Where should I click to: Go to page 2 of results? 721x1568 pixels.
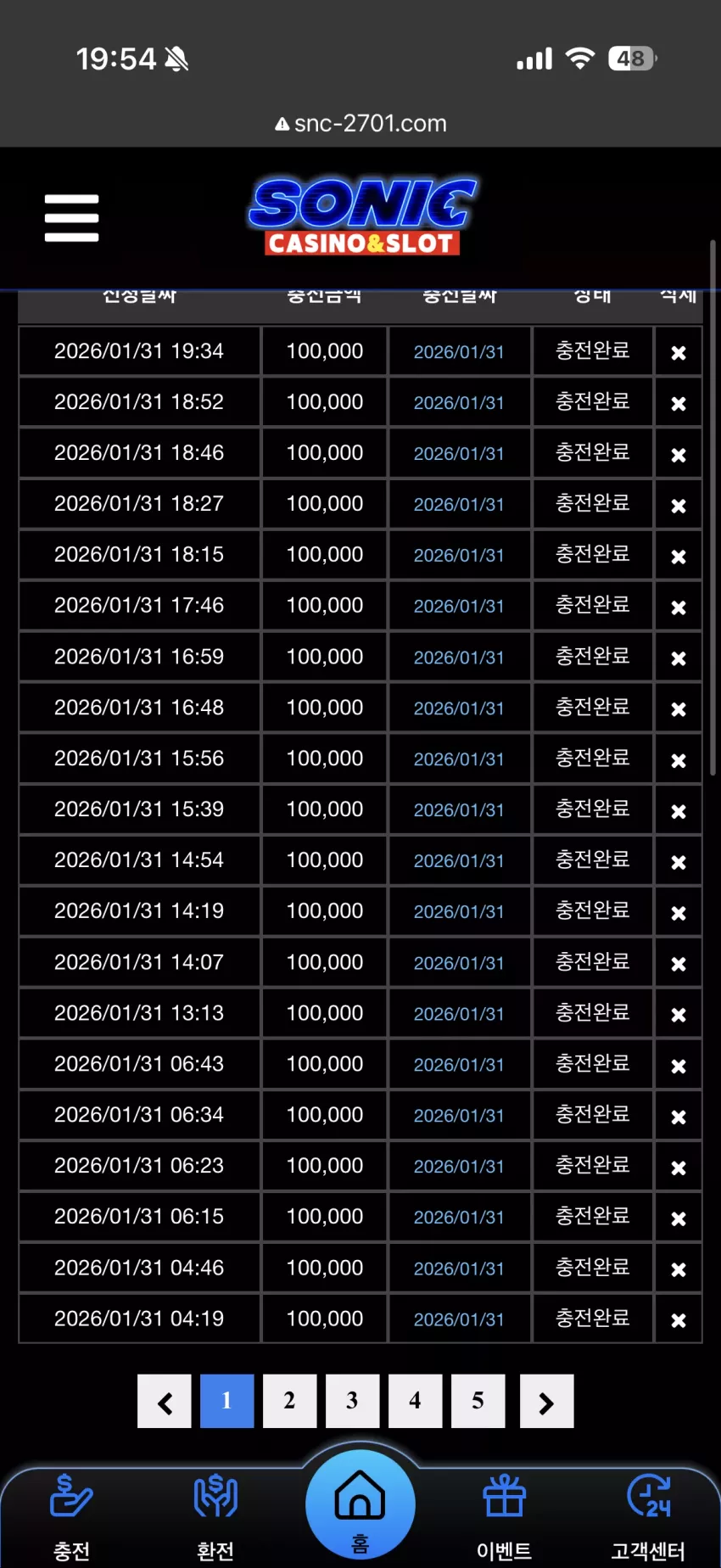[x=289, y=1401]
